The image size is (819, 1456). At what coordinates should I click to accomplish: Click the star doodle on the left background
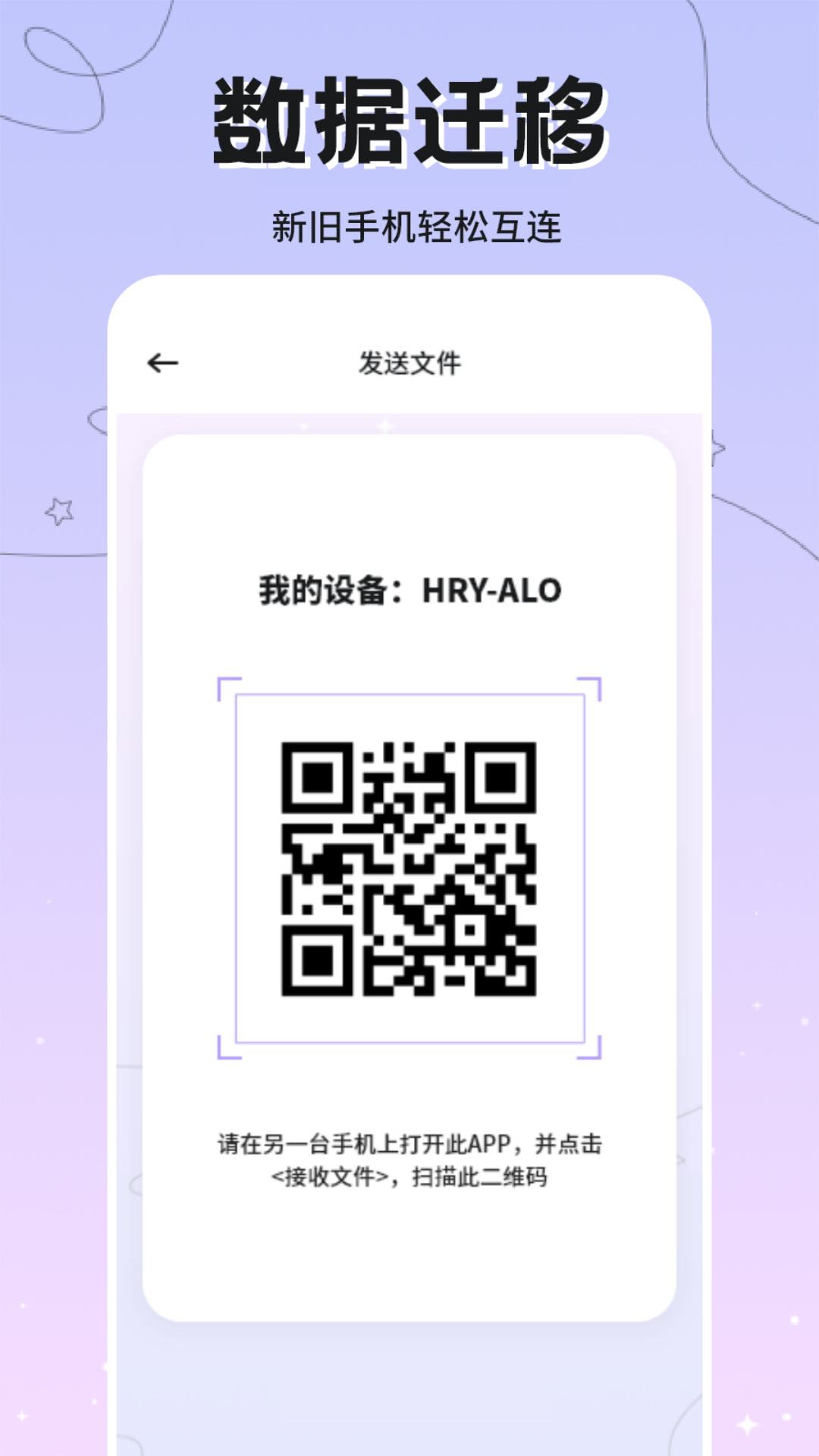59,512
